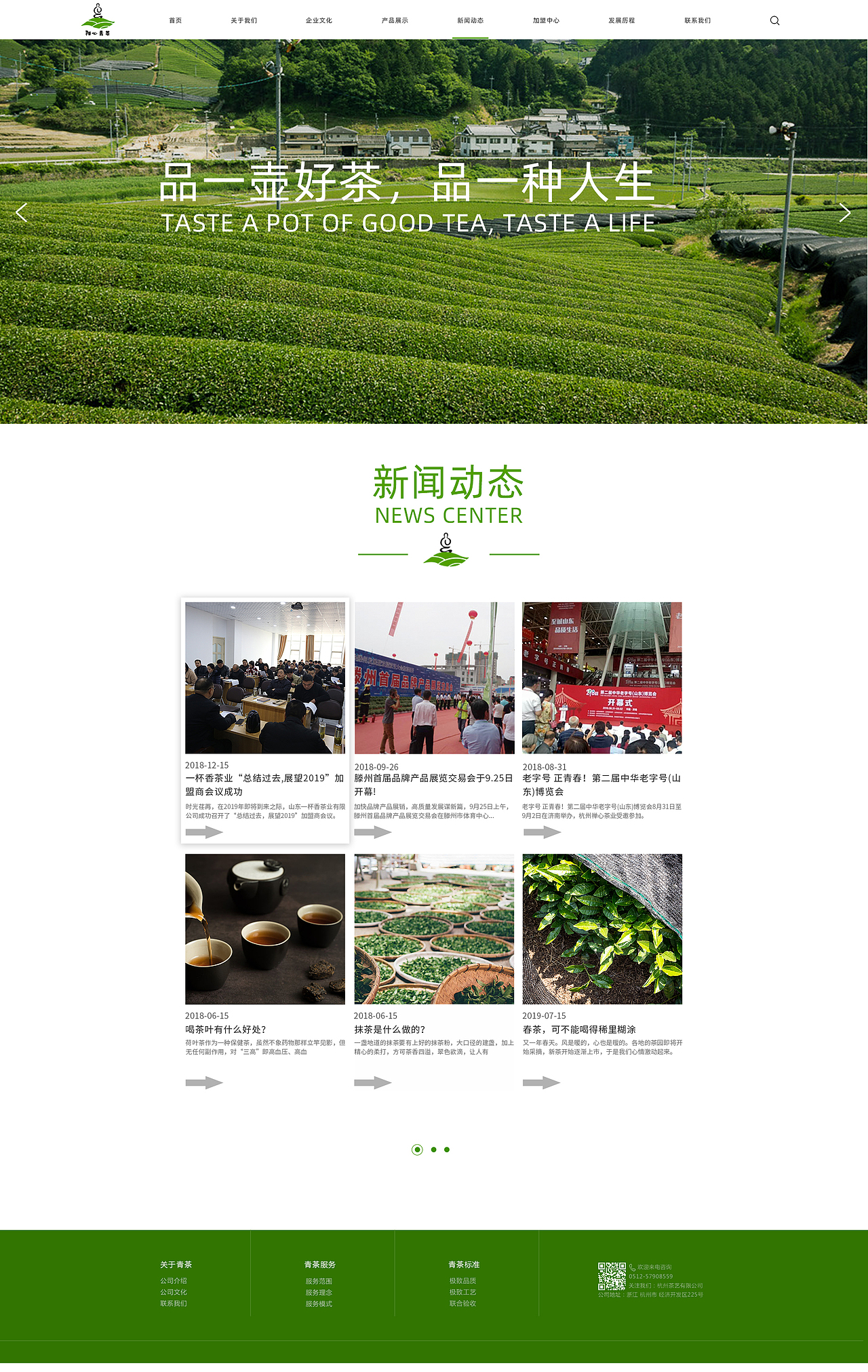The width and height of the screenshot is (868, 1372).
Task: Open the search magnifier icon
Action: point(774,20)
